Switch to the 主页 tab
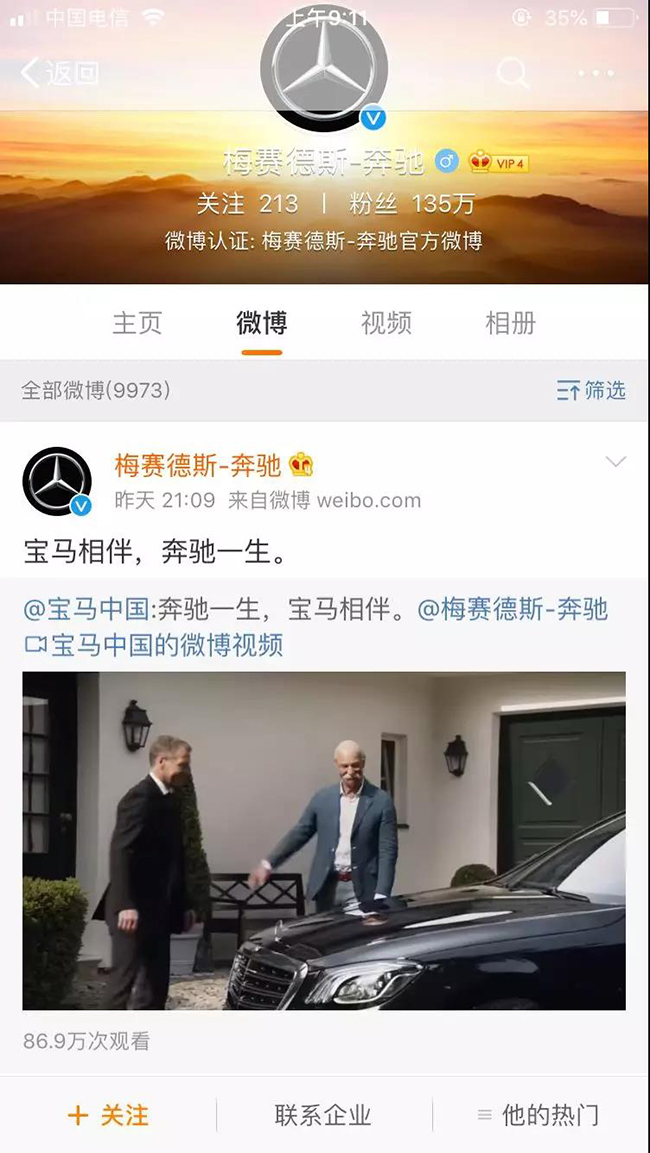 (x=137, y=323)
